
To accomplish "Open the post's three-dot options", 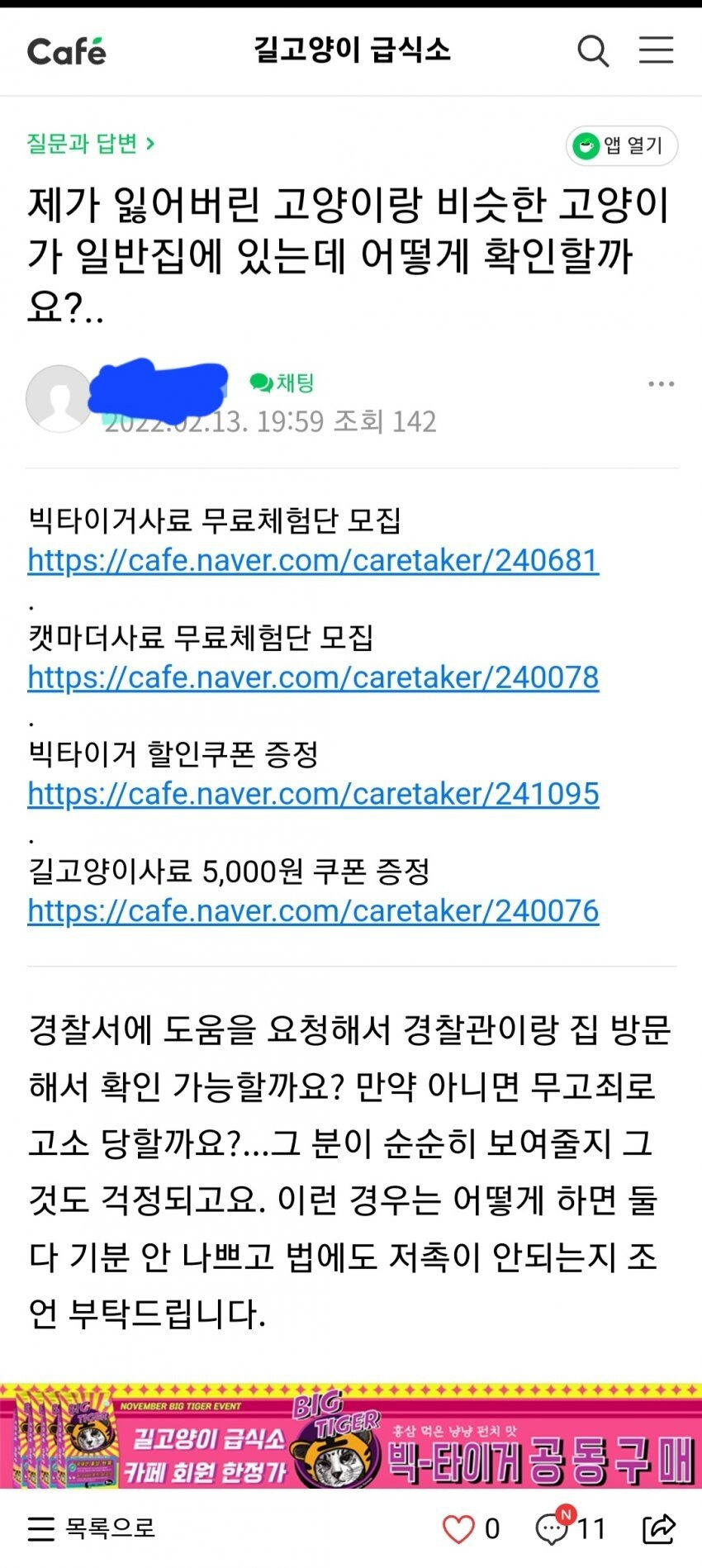I will click(x=661, y=384).
